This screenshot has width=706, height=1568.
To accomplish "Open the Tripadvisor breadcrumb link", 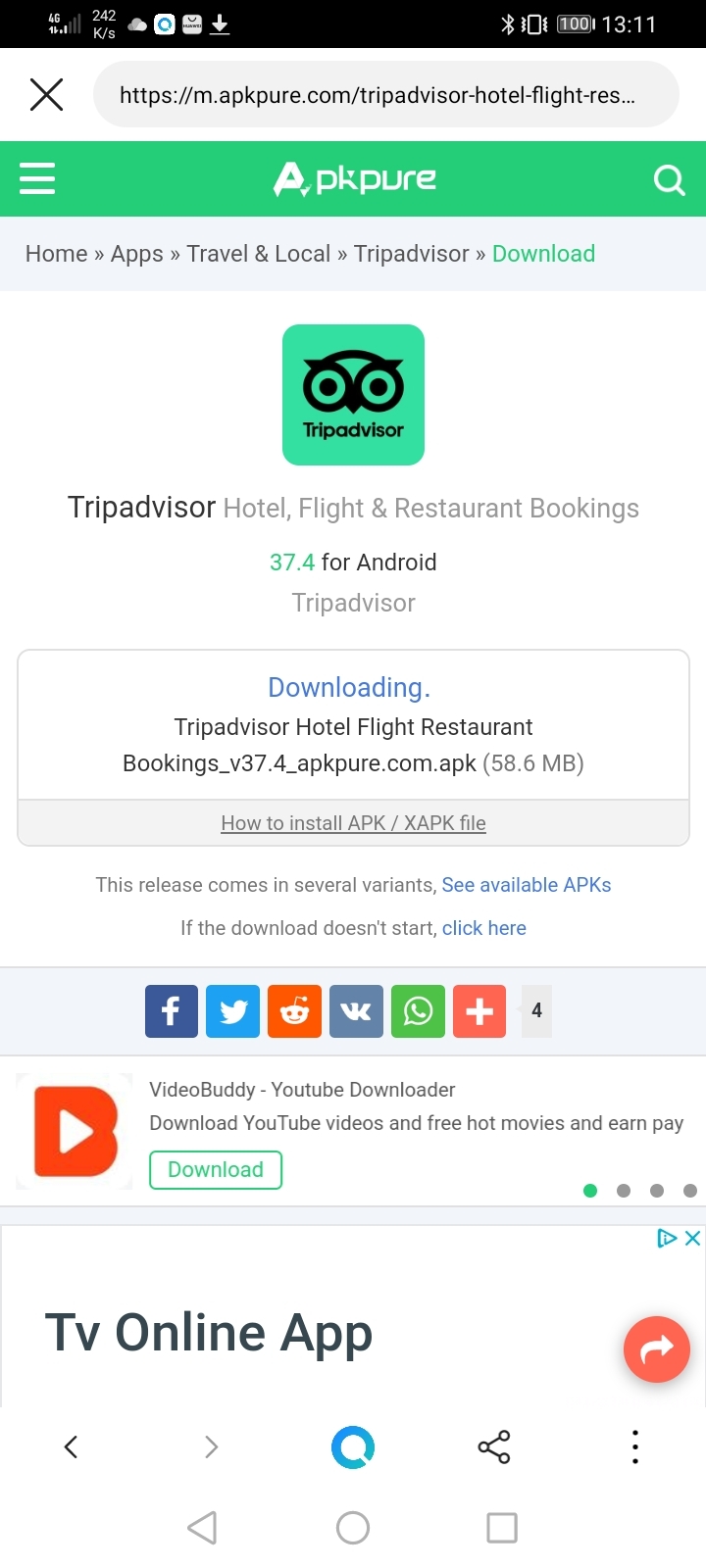I will 411,254.
